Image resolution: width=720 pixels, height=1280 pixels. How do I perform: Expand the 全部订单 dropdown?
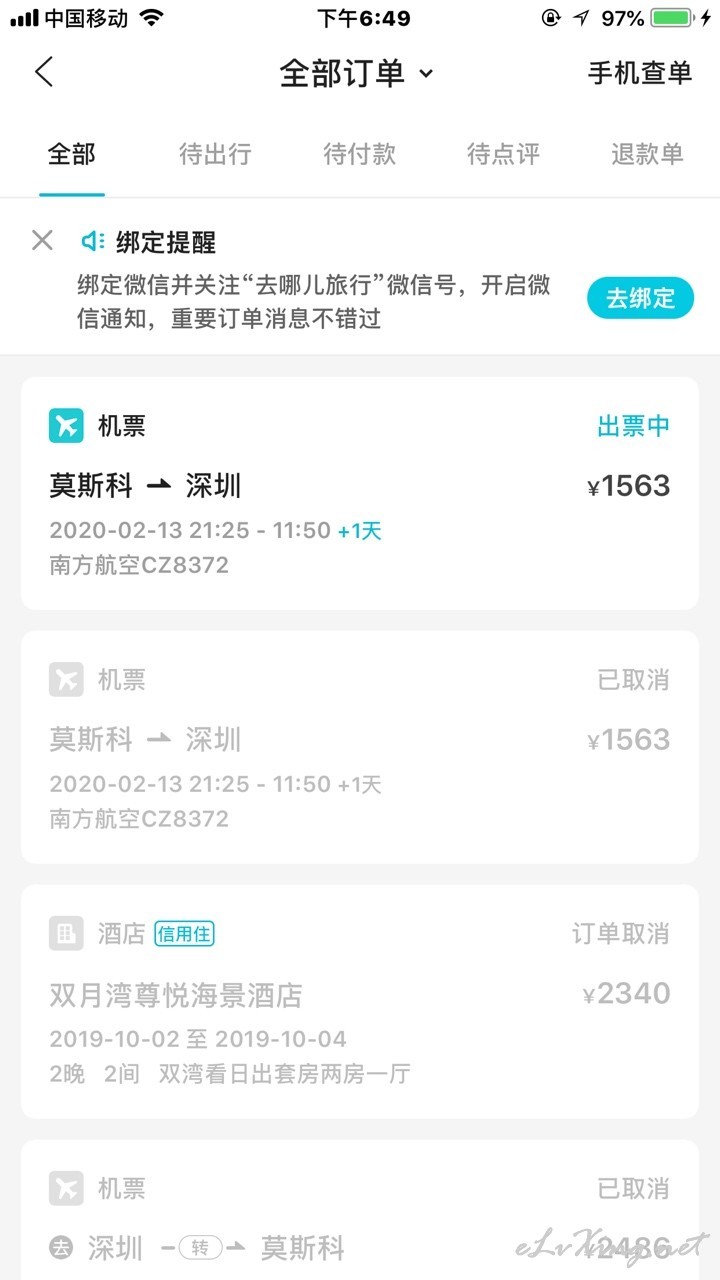point(357,73)
